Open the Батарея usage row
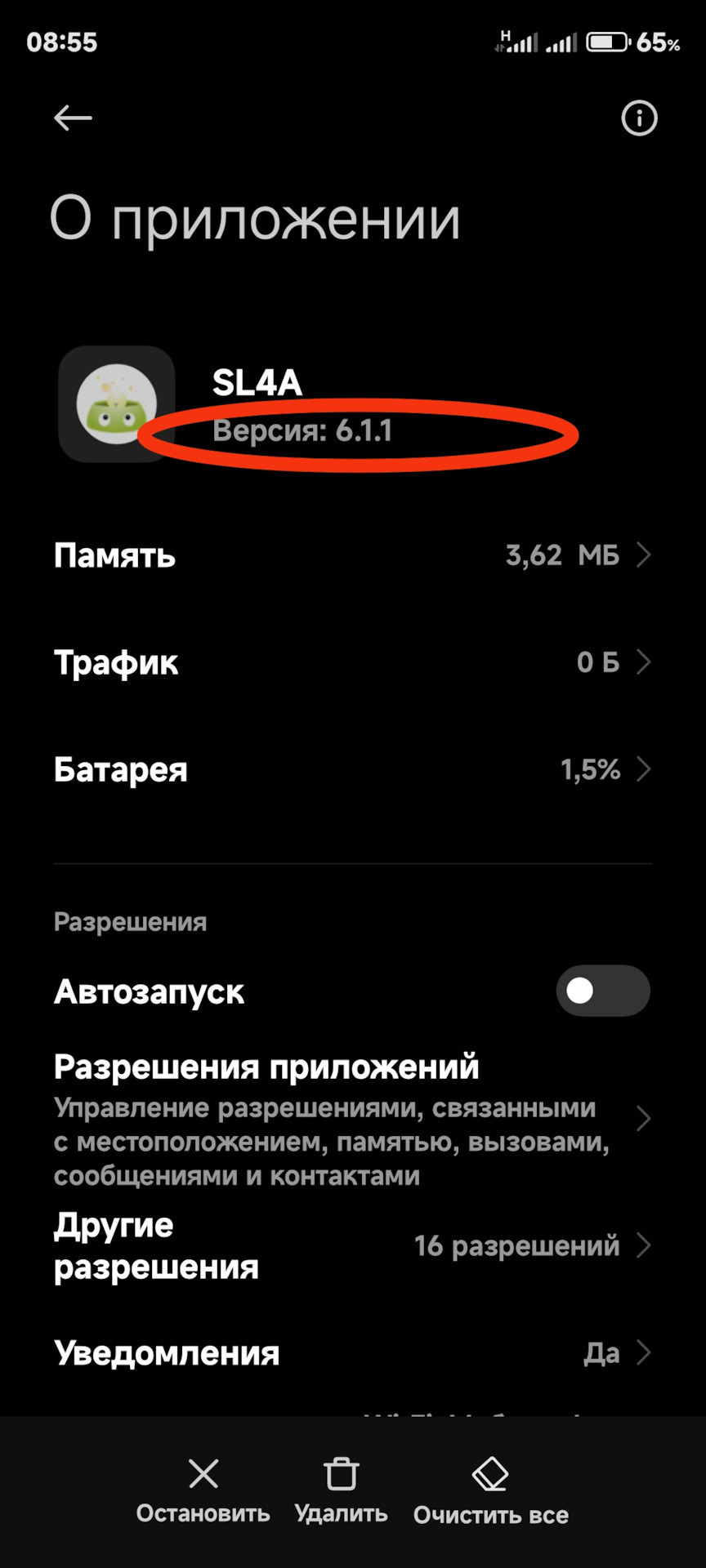The width and height of the screenshot is (706, 1568). coord(353,769)
